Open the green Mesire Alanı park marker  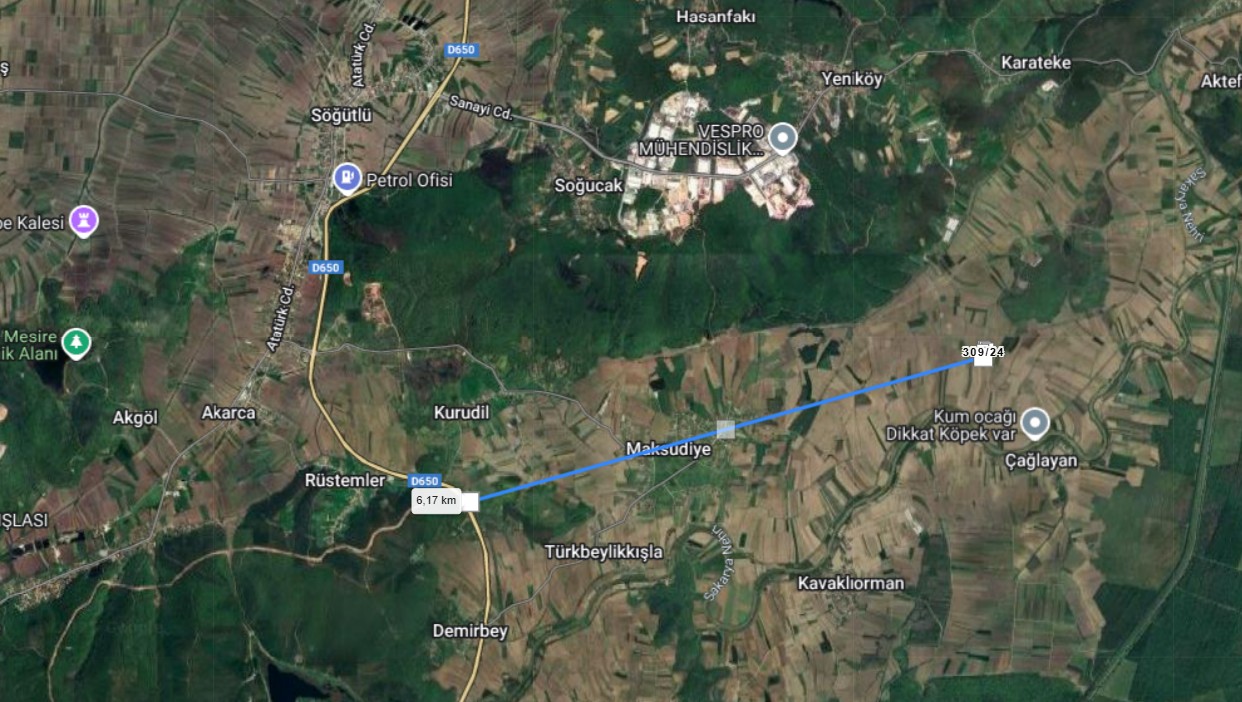click(75, 343)
